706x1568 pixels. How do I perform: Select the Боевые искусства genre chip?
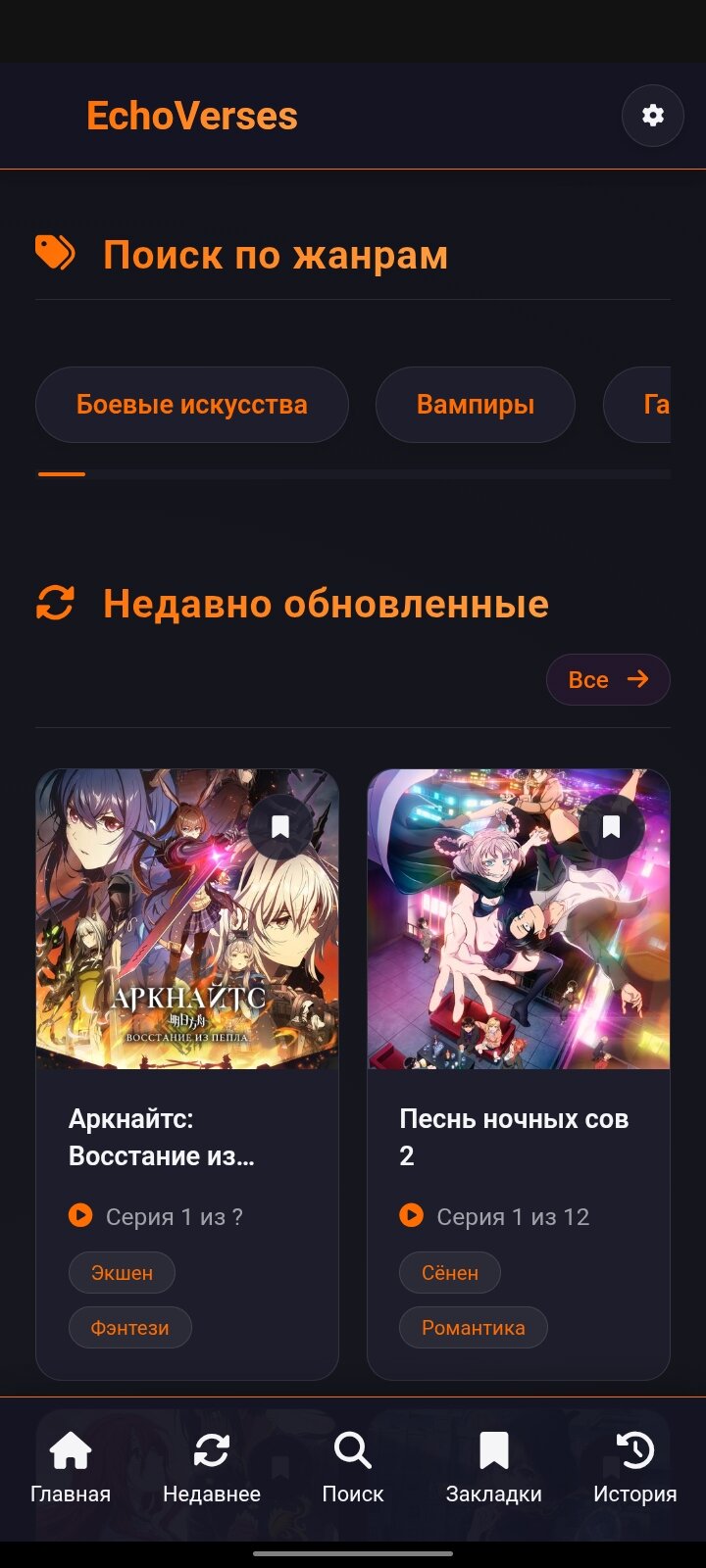coord(192,405)
